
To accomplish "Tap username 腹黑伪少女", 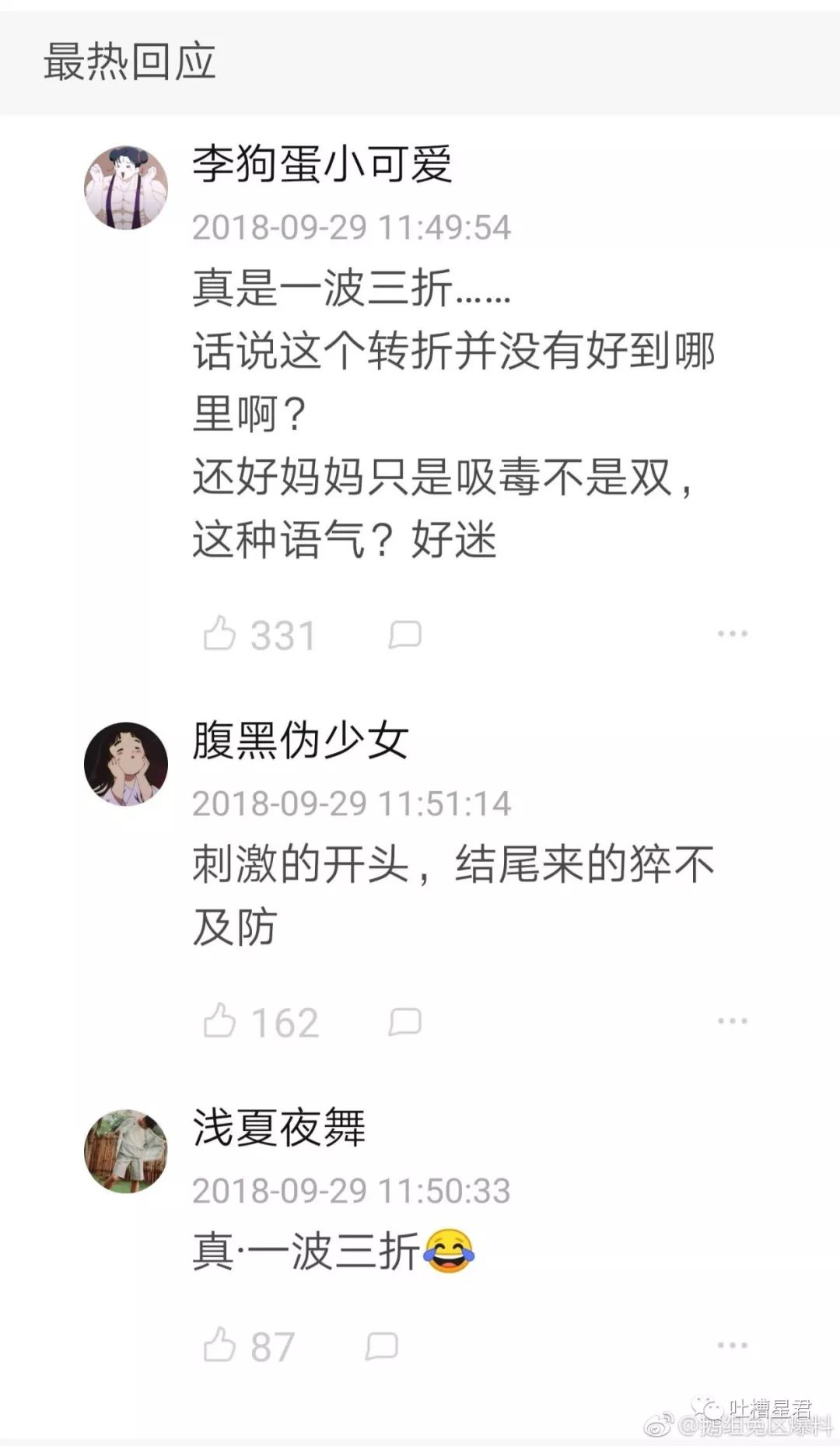I will (300, 740).
